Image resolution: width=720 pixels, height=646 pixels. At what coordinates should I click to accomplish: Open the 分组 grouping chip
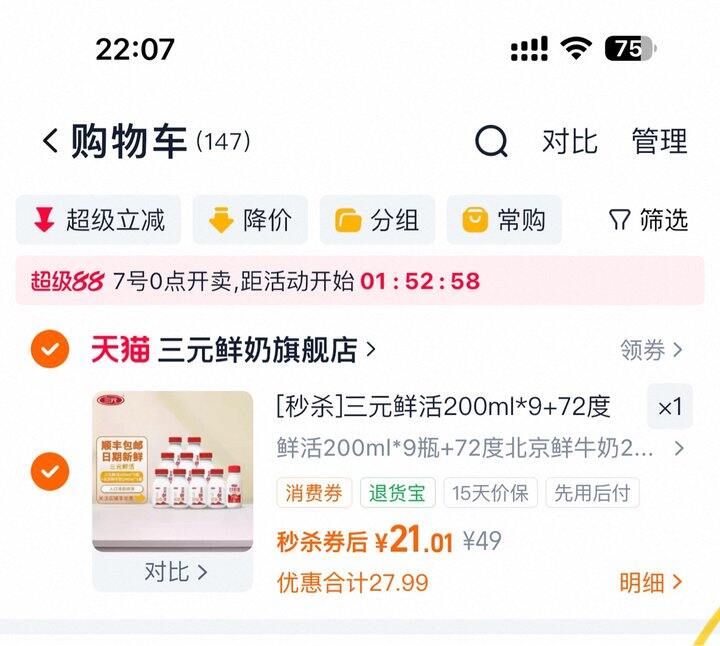pyautogui.click(x=377, y=220)
